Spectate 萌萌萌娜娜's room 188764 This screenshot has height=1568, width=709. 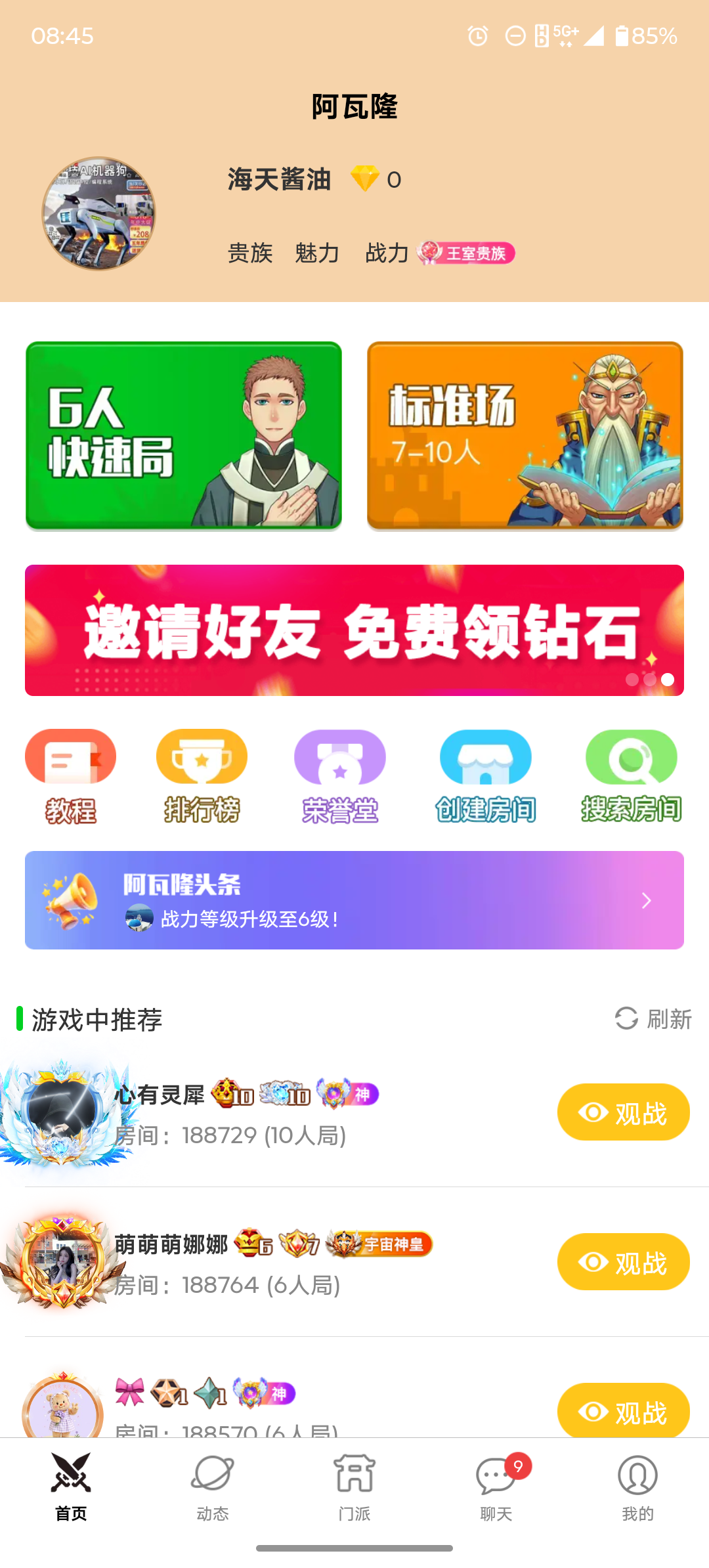[623, 1261]
